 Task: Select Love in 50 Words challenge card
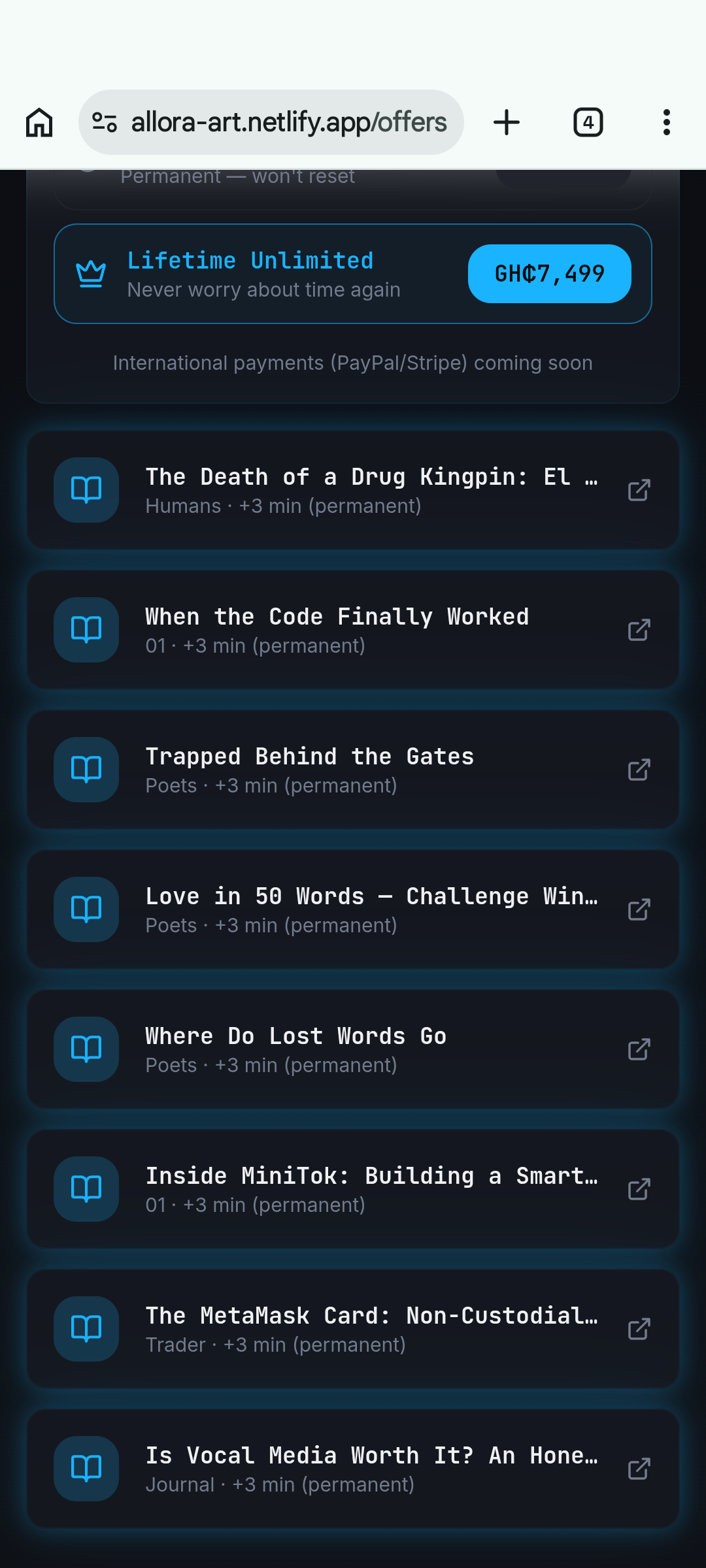(353, 909)
